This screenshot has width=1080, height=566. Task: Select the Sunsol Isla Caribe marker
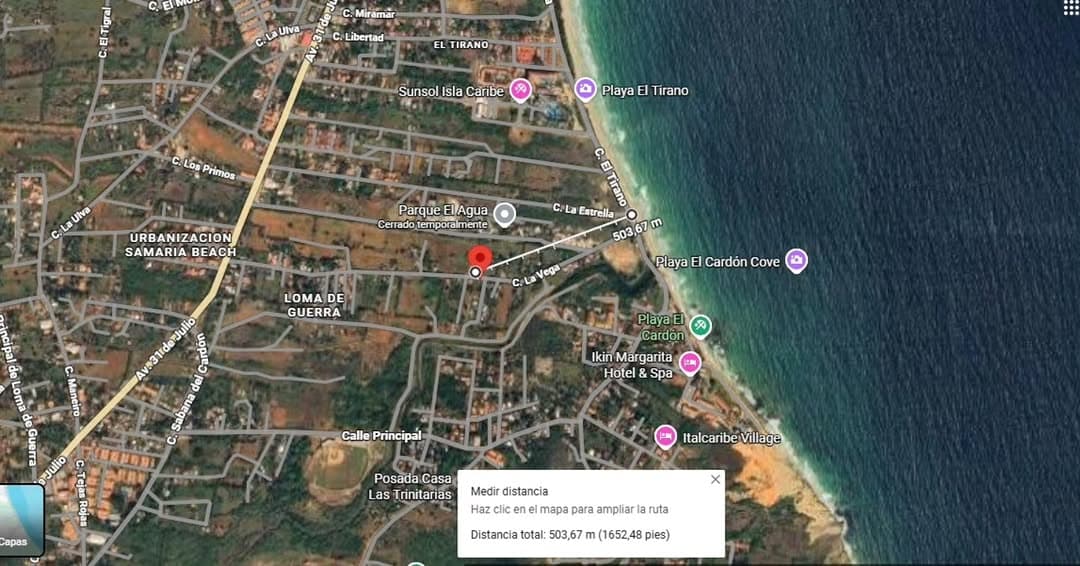pyautogui.click(x=520, y=90)
